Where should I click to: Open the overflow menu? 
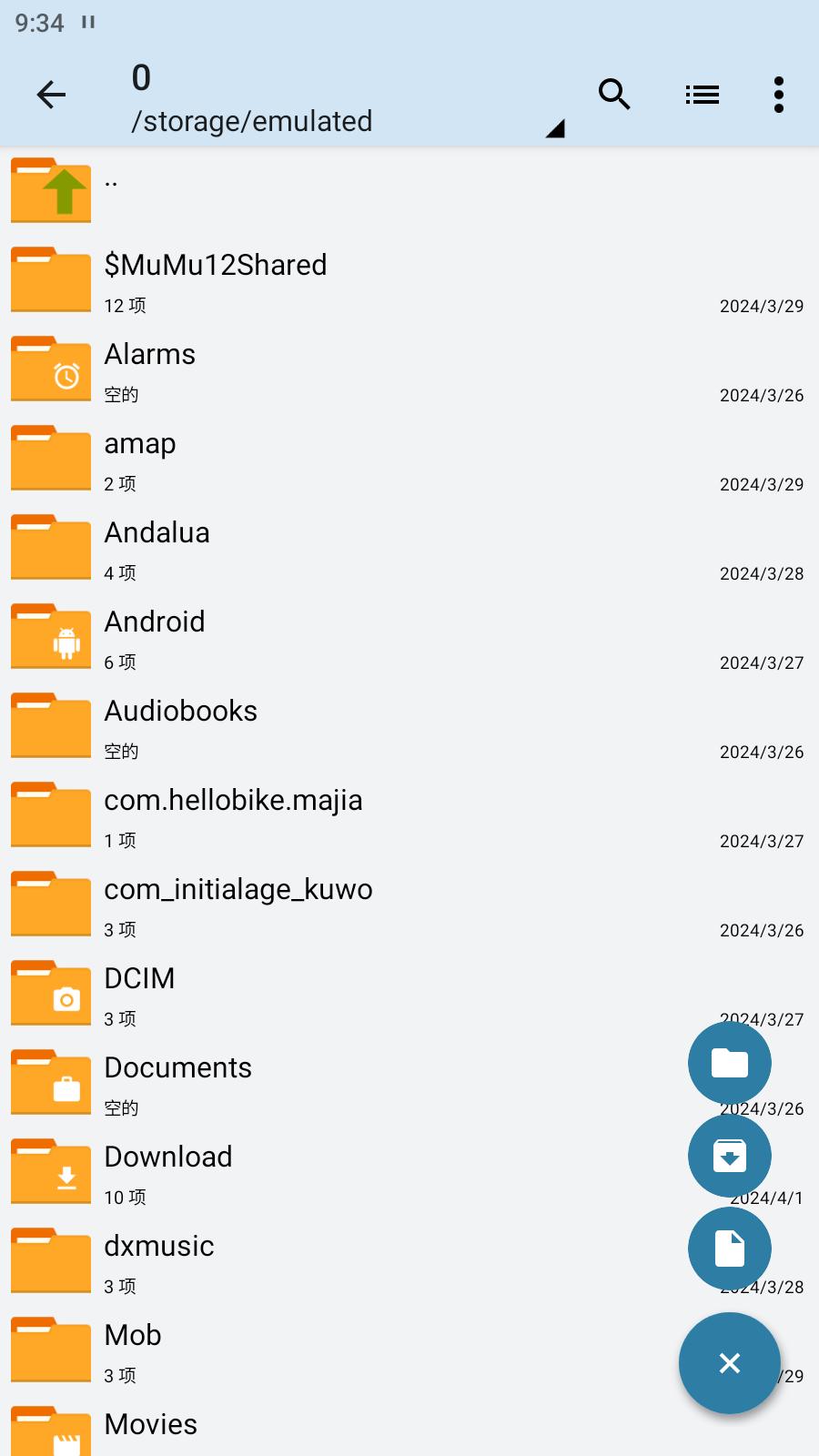(778, 95)
